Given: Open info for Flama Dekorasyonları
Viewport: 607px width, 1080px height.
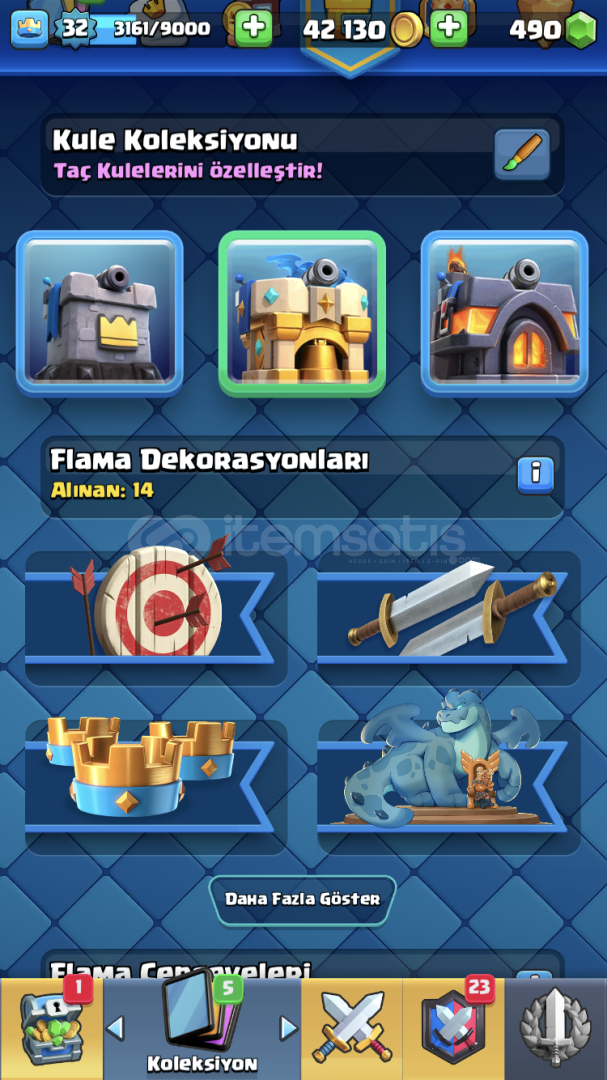Looking at the screenshot, I should click(535, 474).
